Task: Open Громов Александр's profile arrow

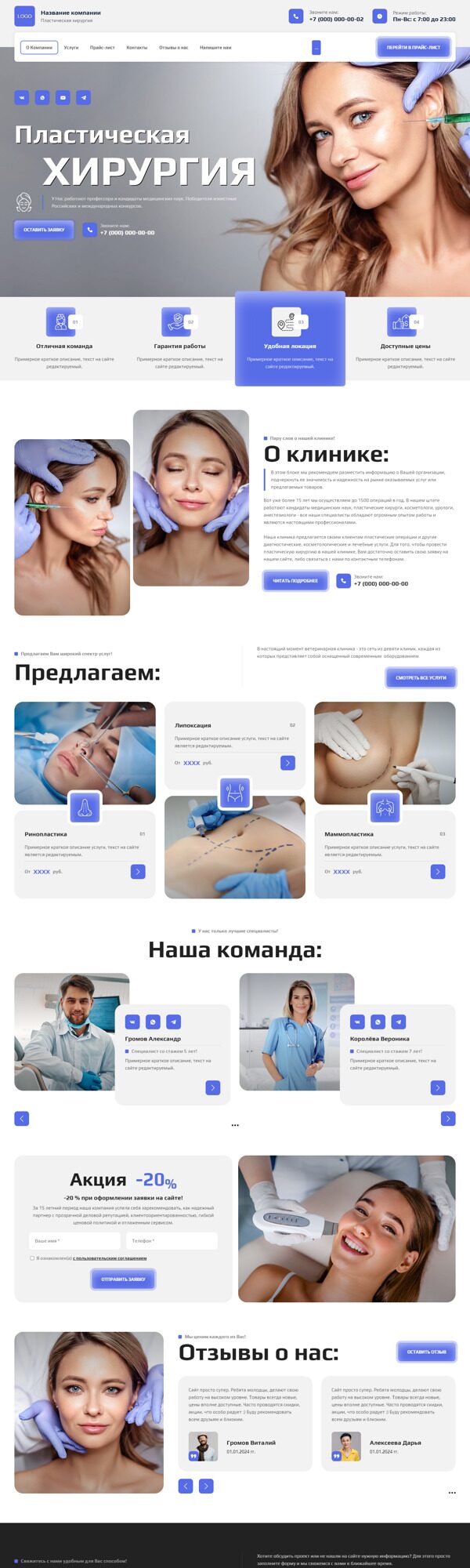Action: click(213, 1087)
